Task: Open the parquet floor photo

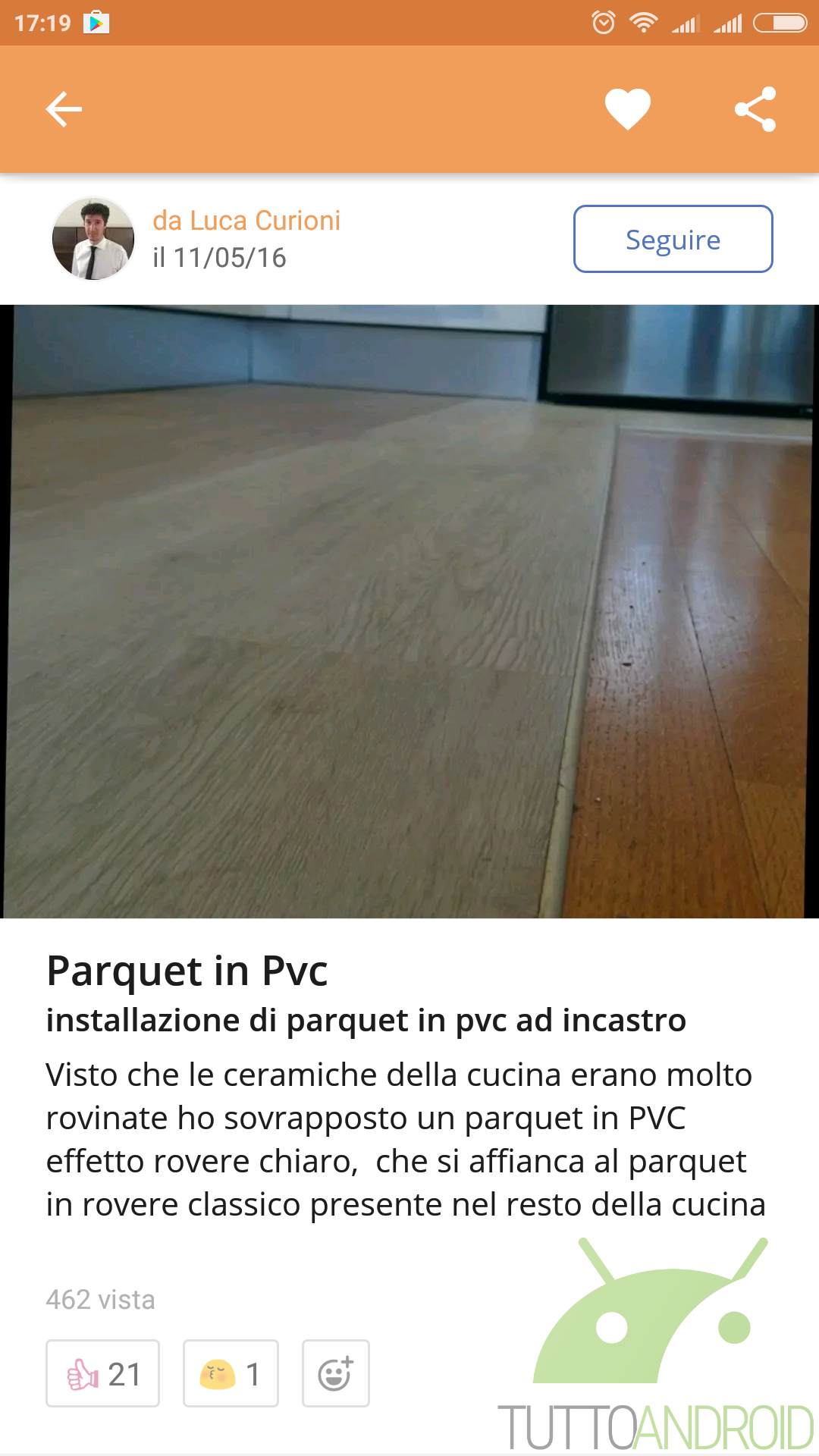Action: coord(409,611)
